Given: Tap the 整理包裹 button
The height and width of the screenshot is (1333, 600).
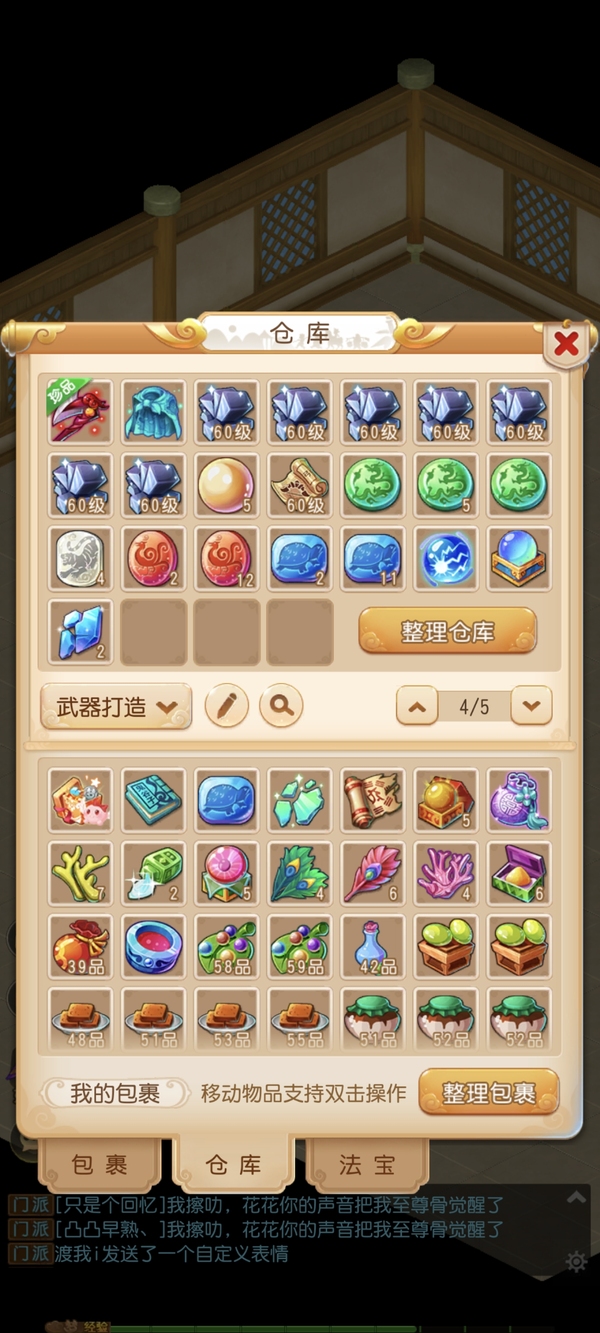Looking at the screenshot, I should [488, 1094].
